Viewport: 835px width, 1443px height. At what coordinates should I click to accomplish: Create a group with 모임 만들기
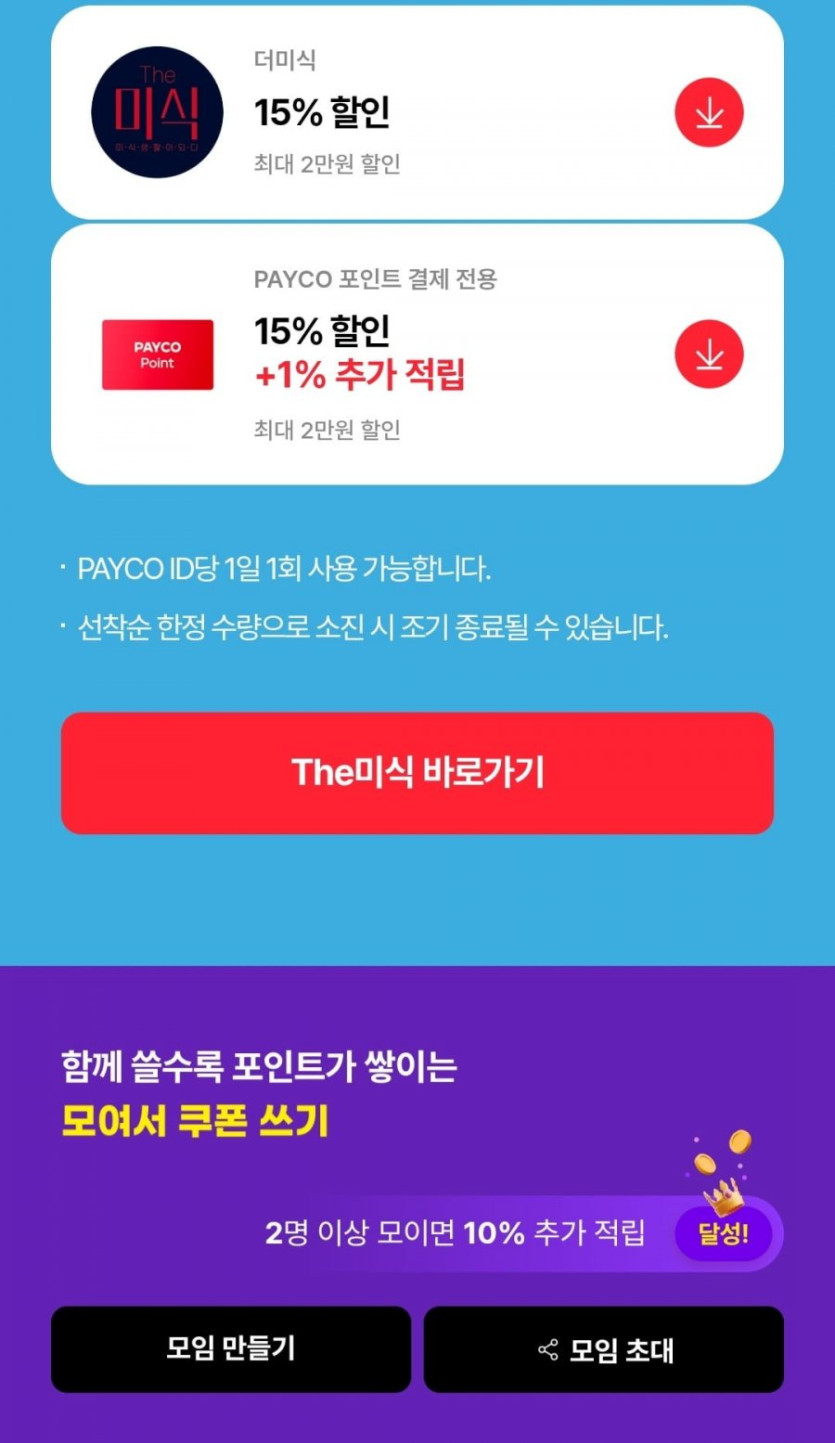pyautogui.click(x=231, y=1348)
